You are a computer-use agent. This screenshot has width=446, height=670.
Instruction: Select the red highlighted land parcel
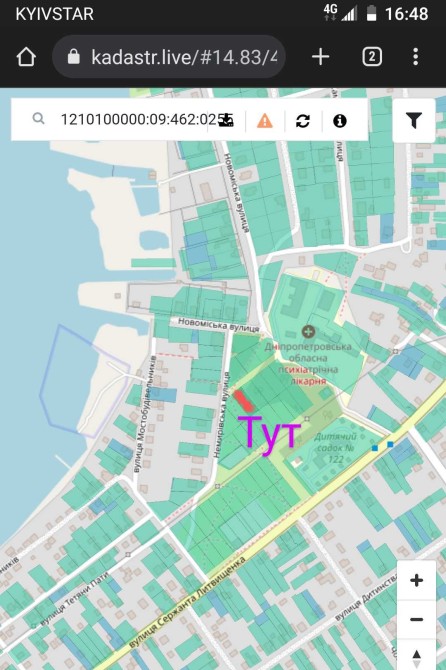pyautogui.click(x=244, y=402)
